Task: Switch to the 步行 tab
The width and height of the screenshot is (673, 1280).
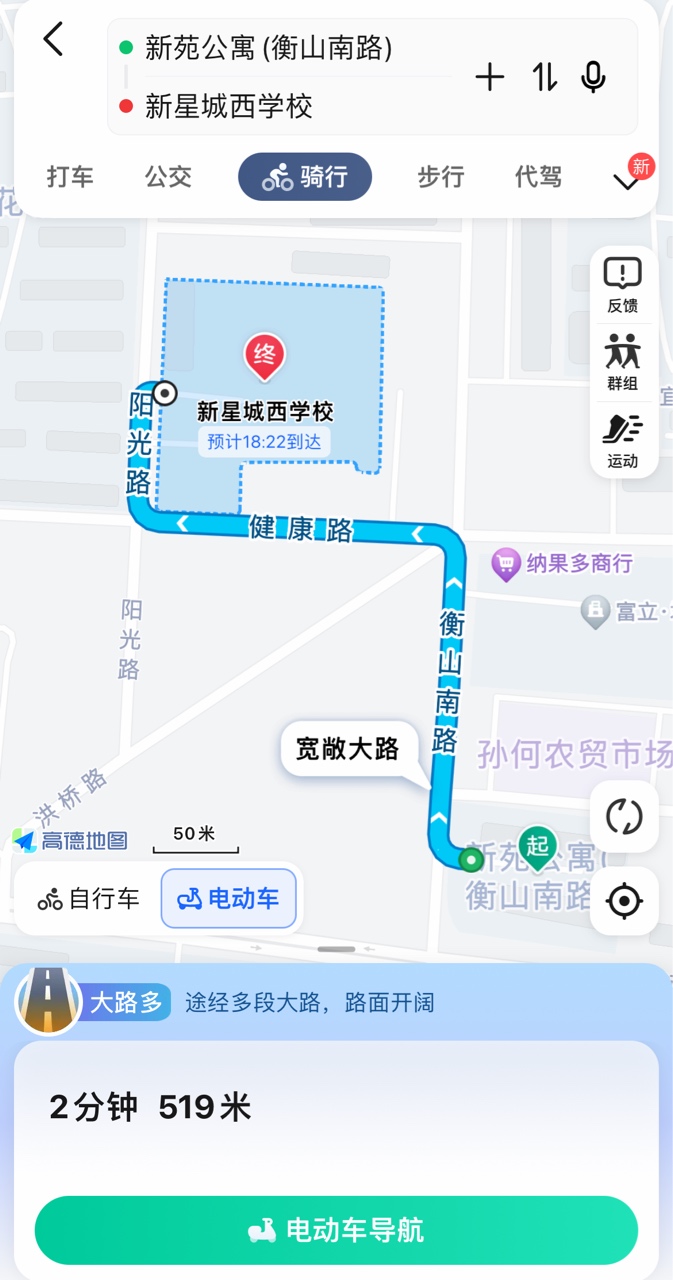Action: [x=441, y=177]
